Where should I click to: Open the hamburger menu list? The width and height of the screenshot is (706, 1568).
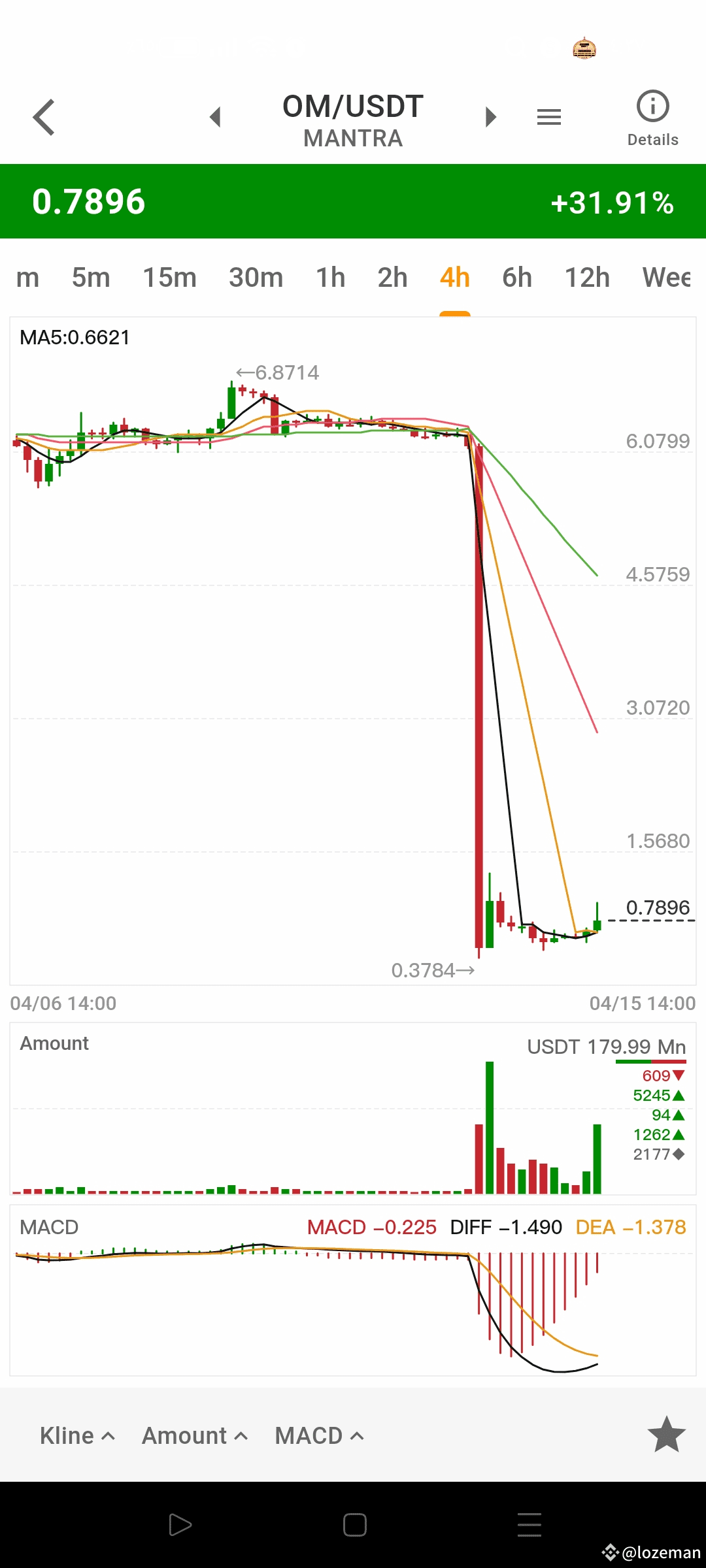tap(548, 118)
